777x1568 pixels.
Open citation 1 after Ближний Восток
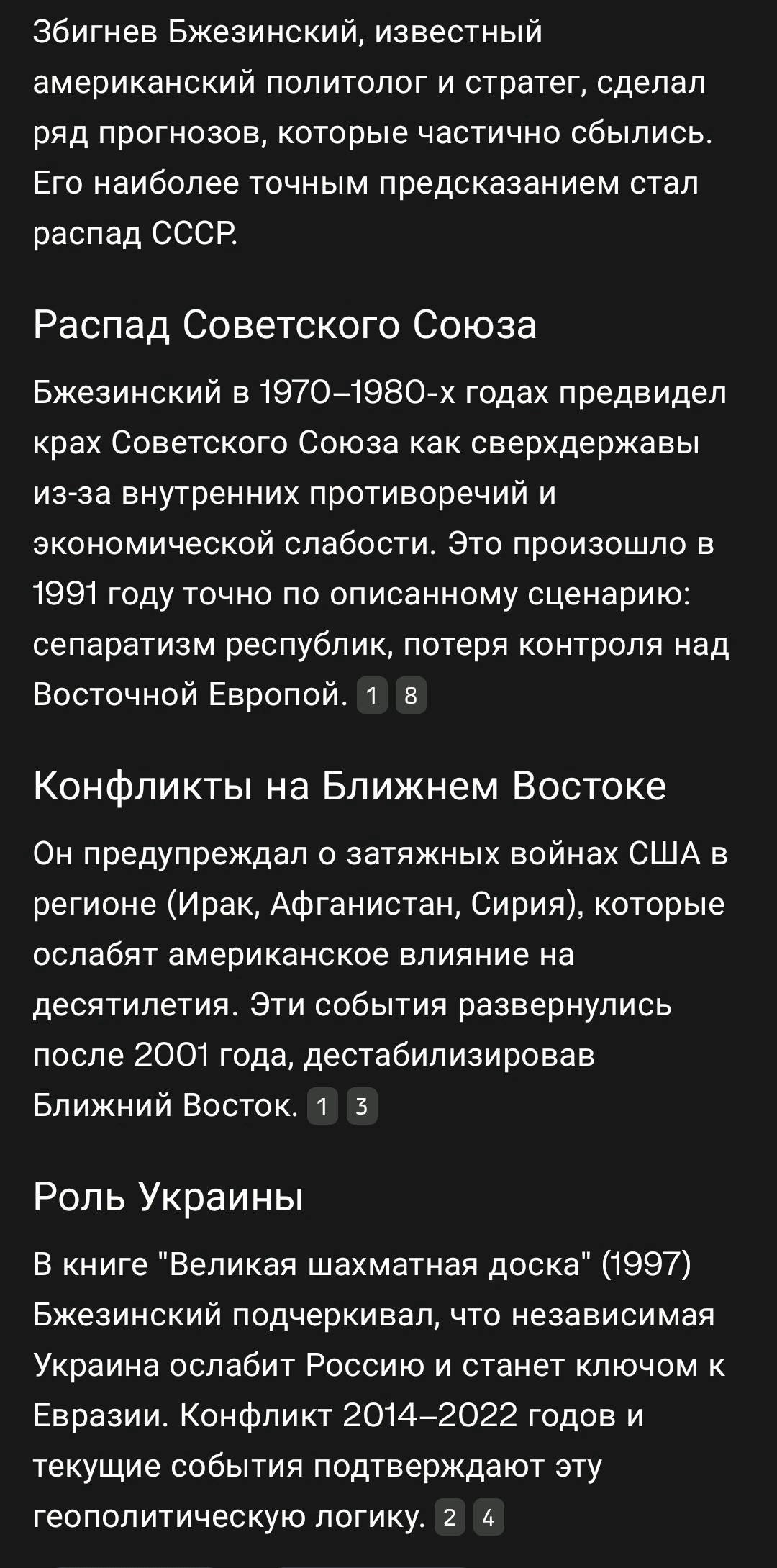322,1106
